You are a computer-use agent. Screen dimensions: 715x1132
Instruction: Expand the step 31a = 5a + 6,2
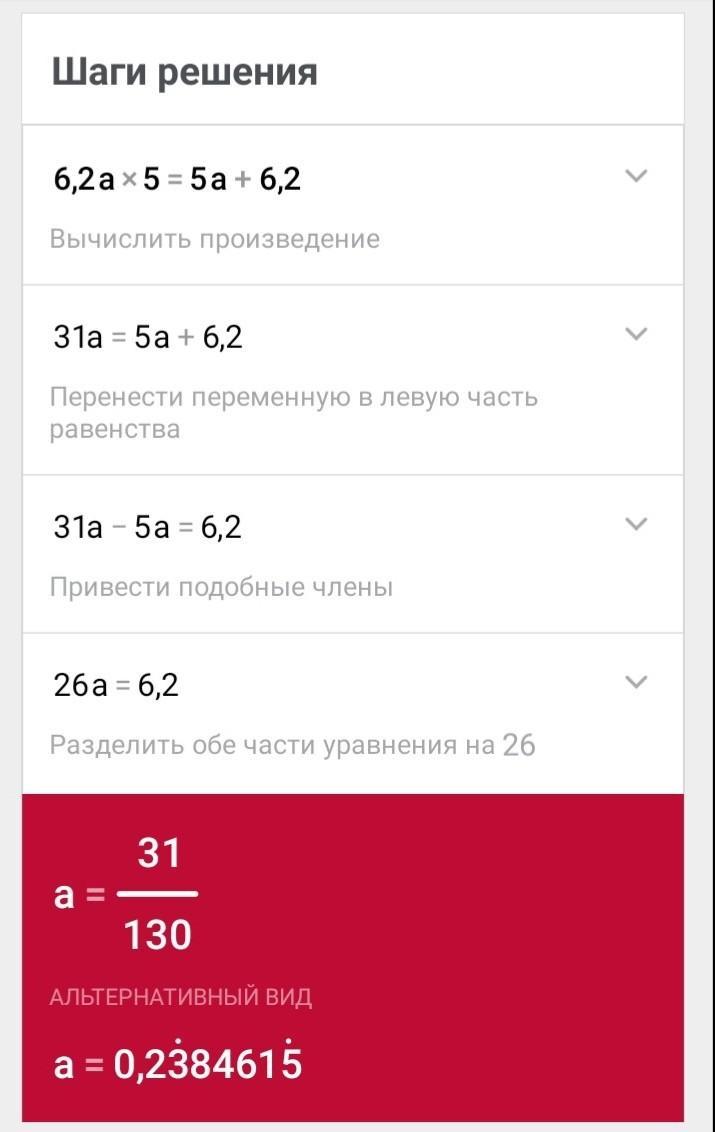coord(636,334)
